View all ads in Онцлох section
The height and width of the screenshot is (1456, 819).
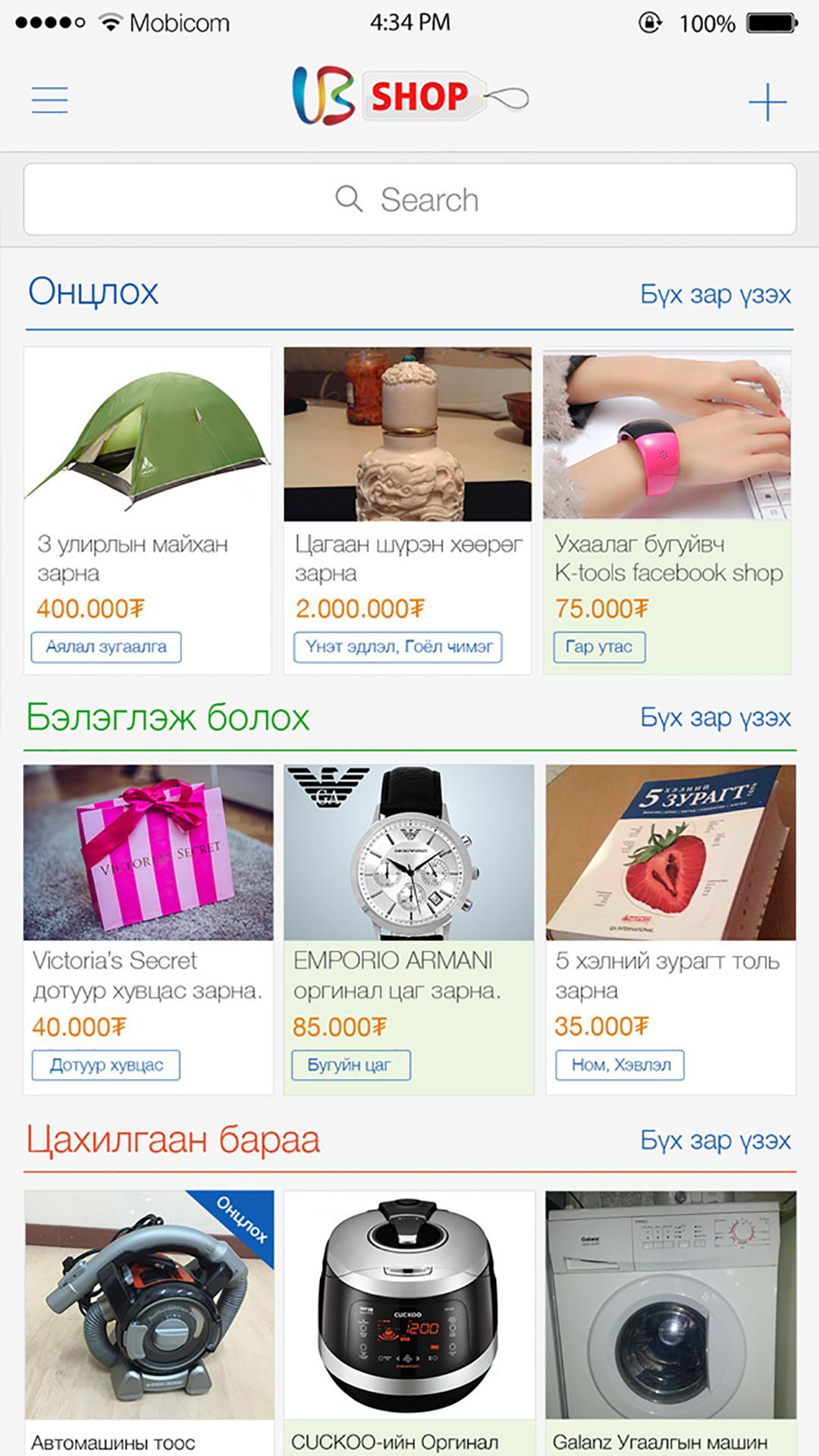[715, 294]
